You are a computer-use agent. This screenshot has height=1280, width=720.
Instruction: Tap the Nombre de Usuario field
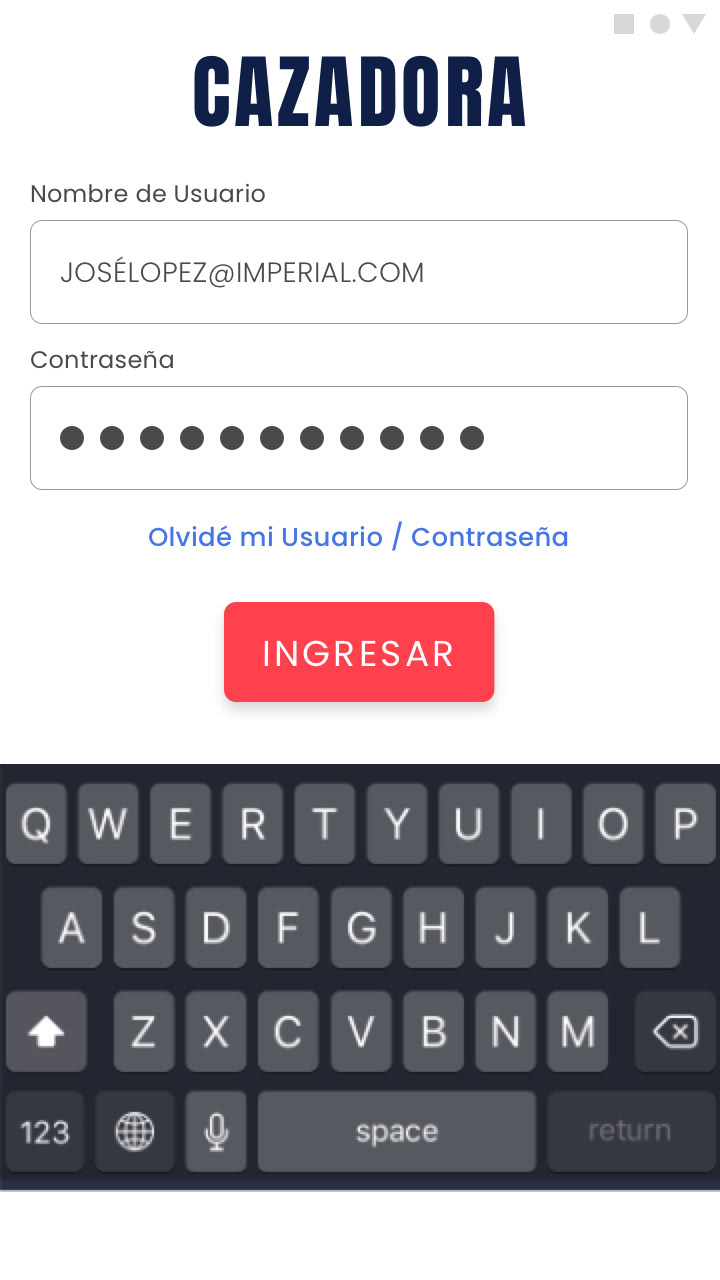[359, 272]
